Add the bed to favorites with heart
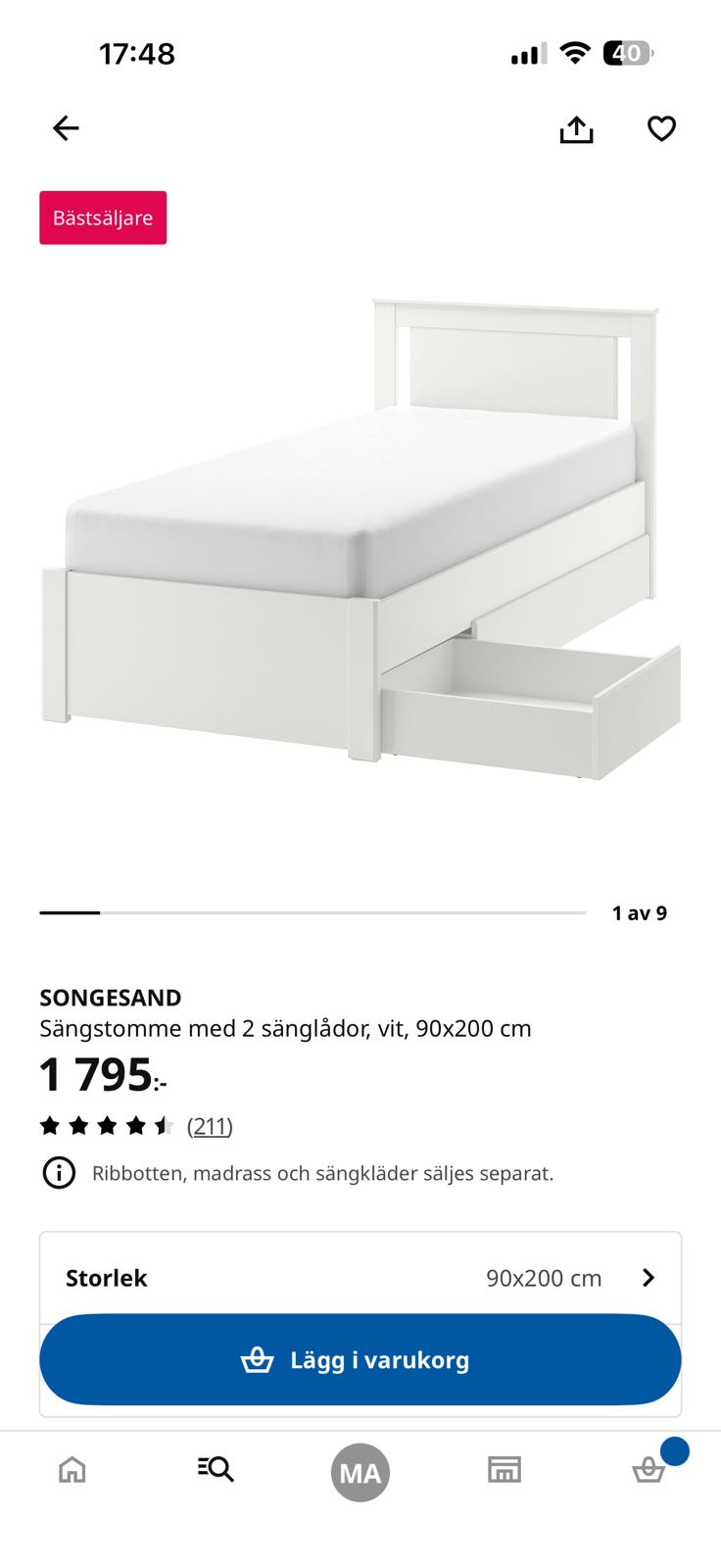721x1568 pixels. [x=661, y=128]
